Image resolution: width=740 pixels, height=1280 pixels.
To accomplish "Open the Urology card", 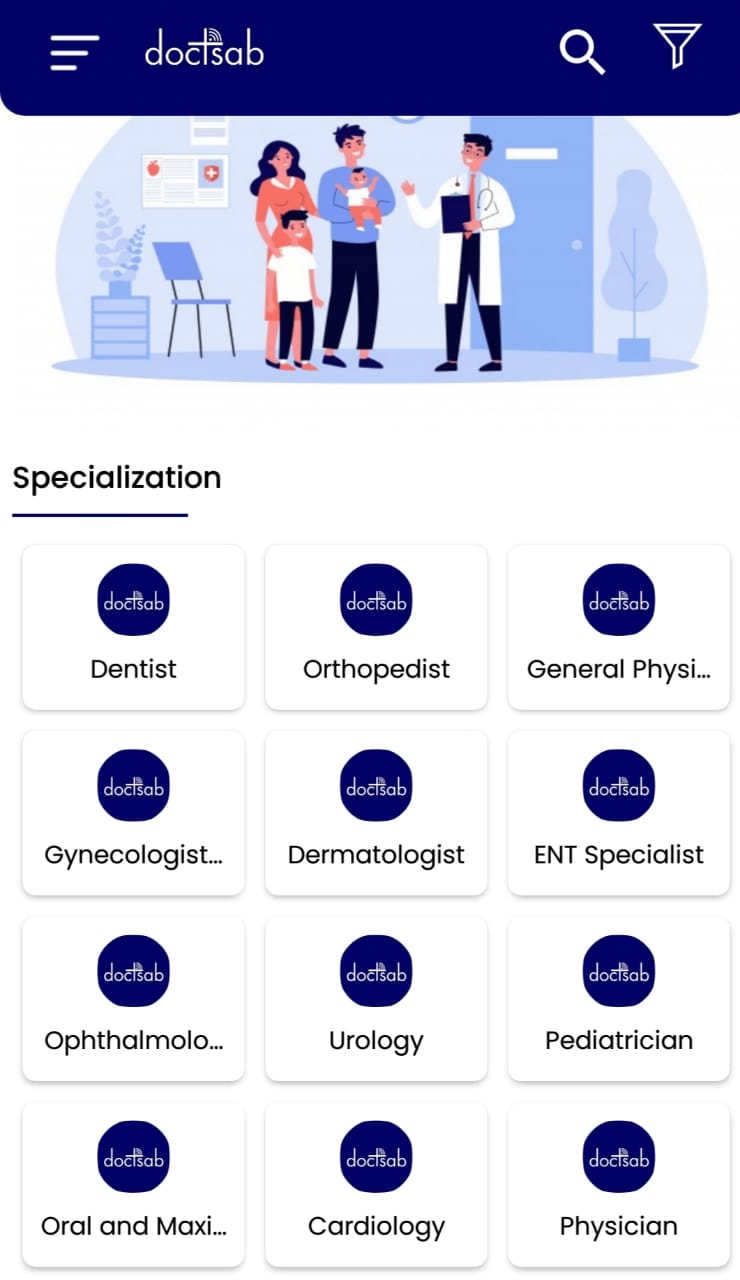I will coord(376,998).
